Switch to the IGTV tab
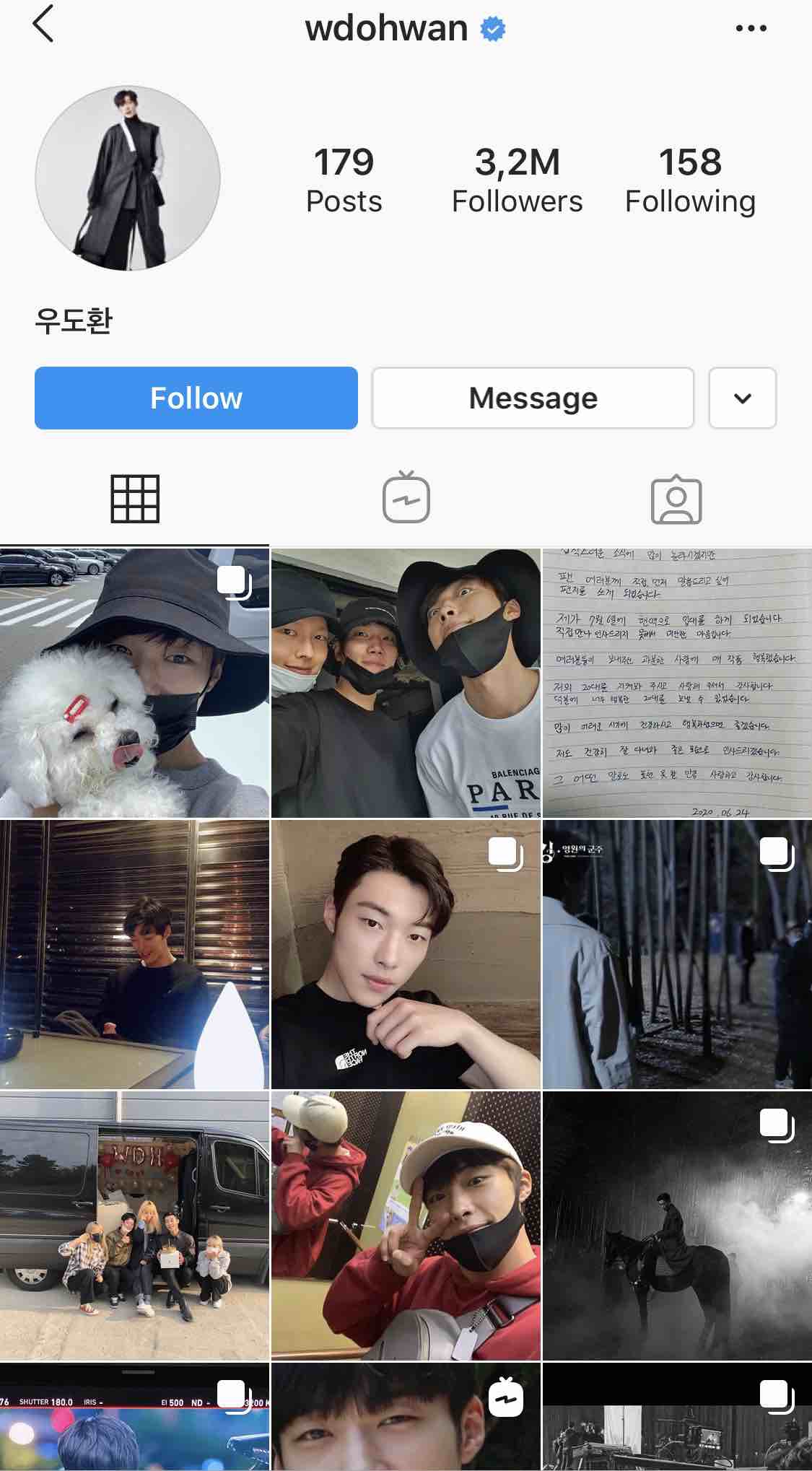This screenshot has width=812, height=1471. coord(406,498)
